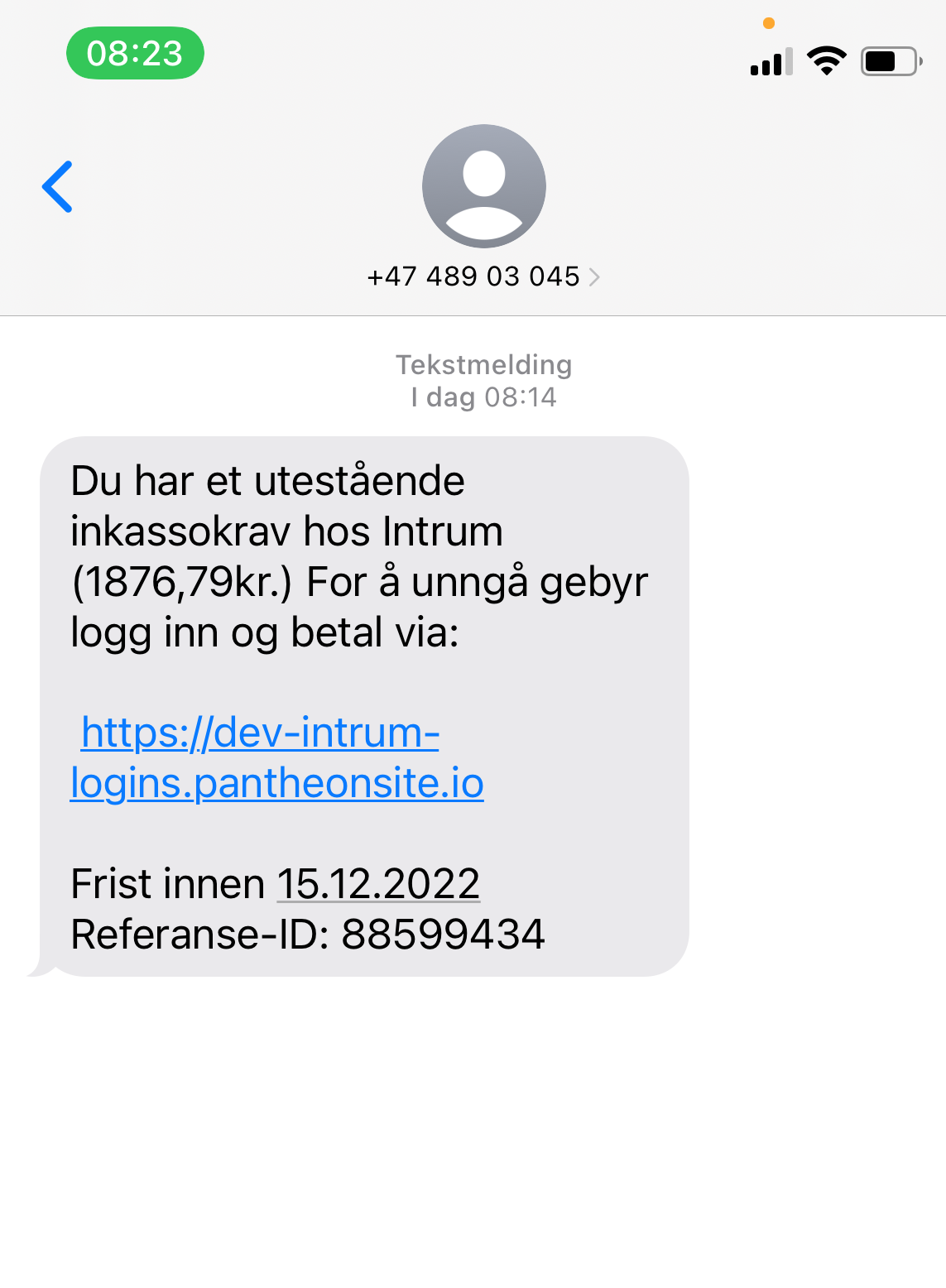This screenshot has height=1288, width=946.
Task: Go back to the messages list
Action: (58, 187)
